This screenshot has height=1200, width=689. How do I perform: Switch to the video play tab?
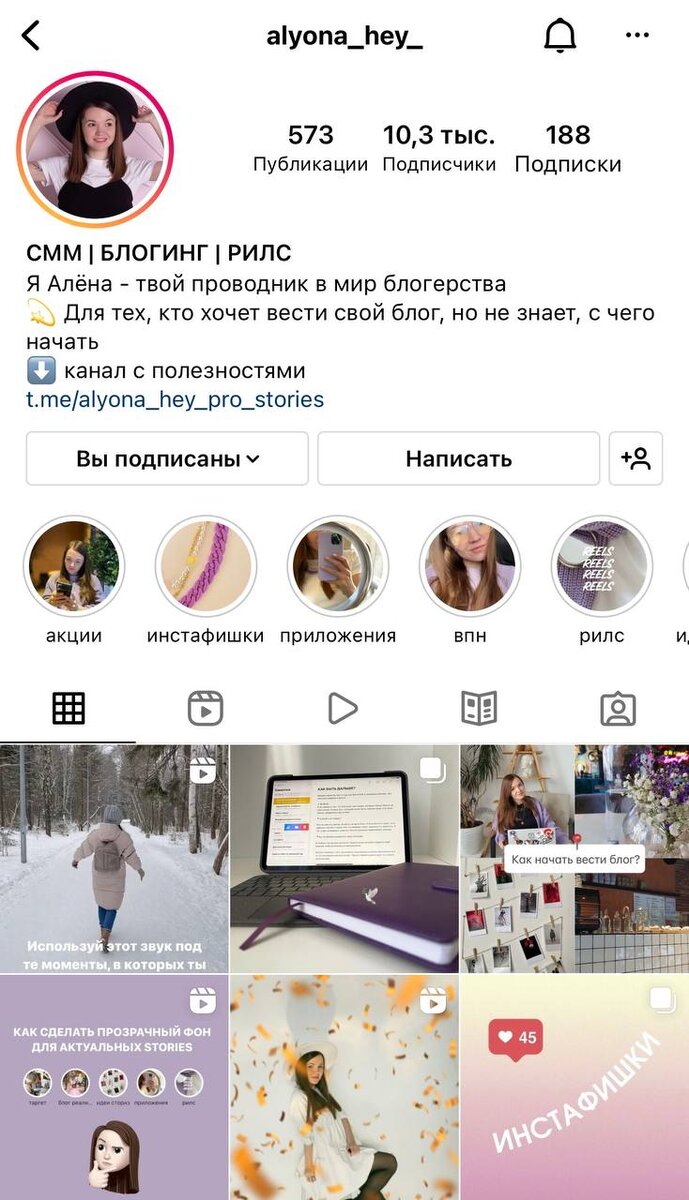point(342,708)
